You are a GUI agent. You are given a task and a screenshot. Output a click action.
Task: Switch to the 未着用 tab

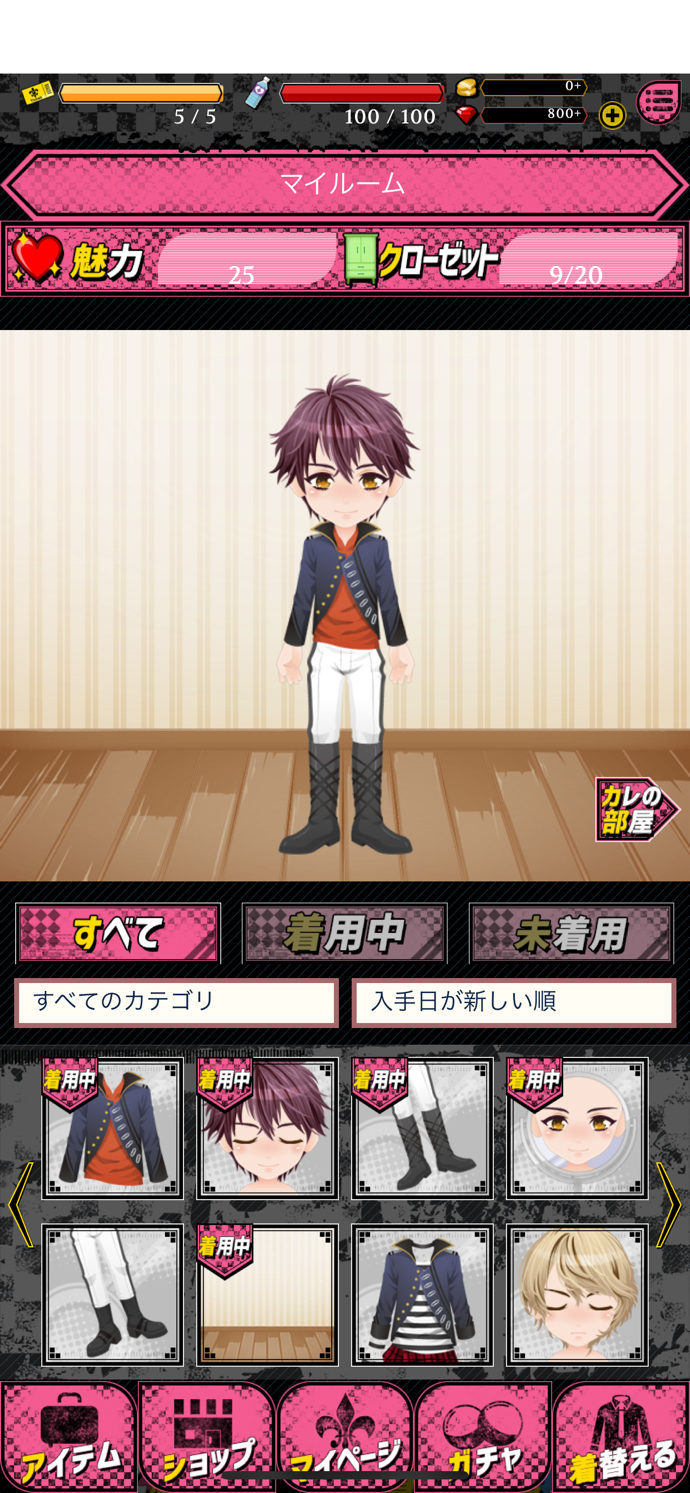(571, 933)
